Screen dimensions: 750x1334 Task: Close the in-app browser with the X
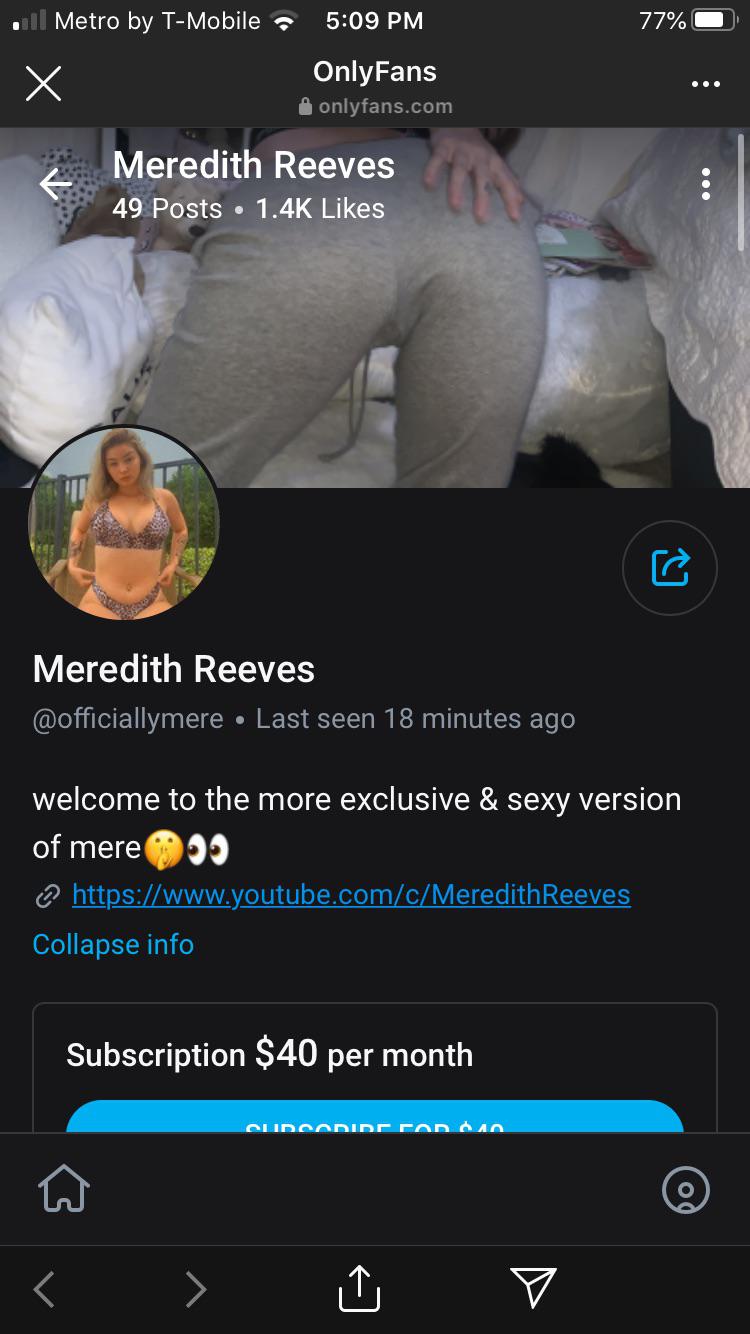tap(43, 83)
